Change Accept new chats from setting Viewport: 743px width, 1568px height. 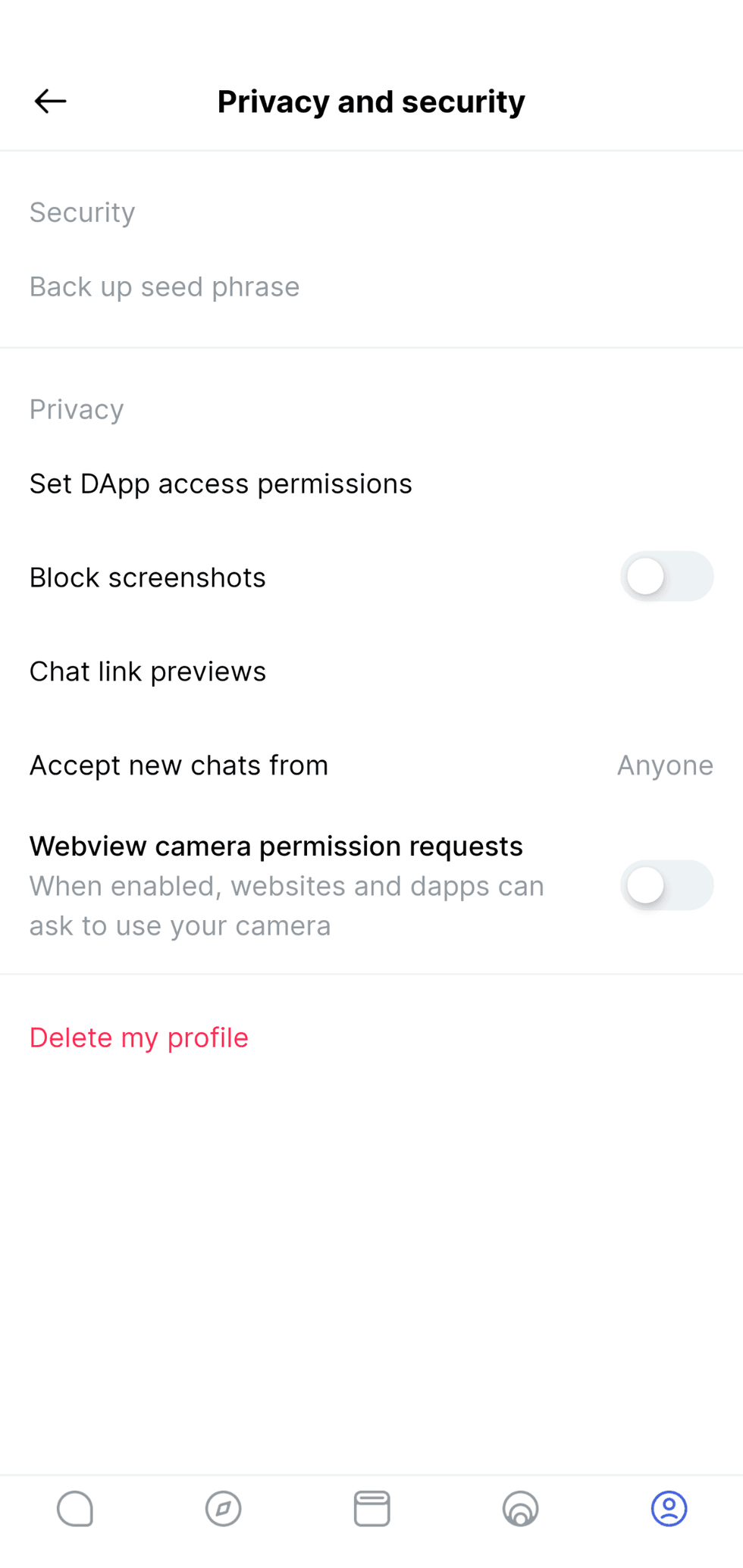(371, 765)
